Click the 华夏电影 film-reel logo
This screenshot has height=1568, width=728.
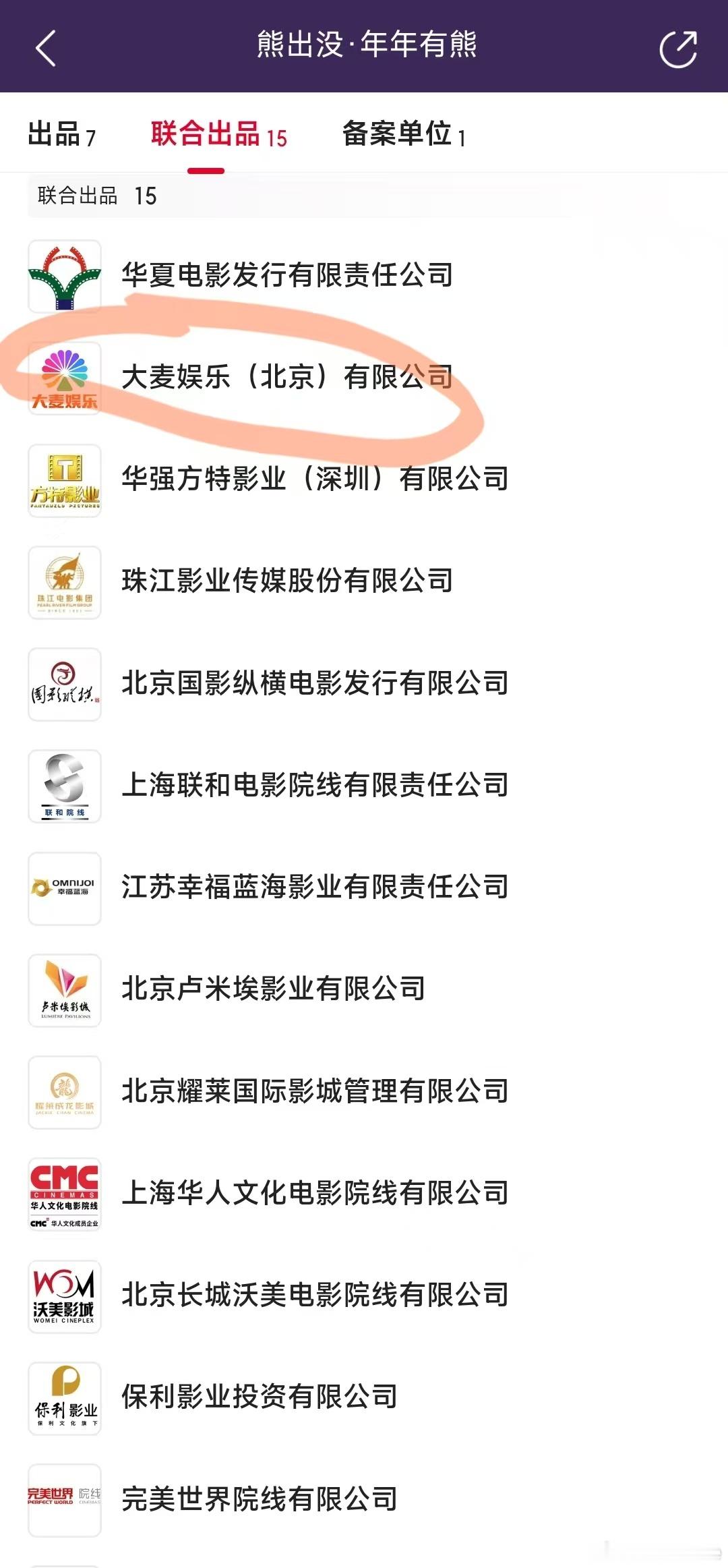coord(65,277)
